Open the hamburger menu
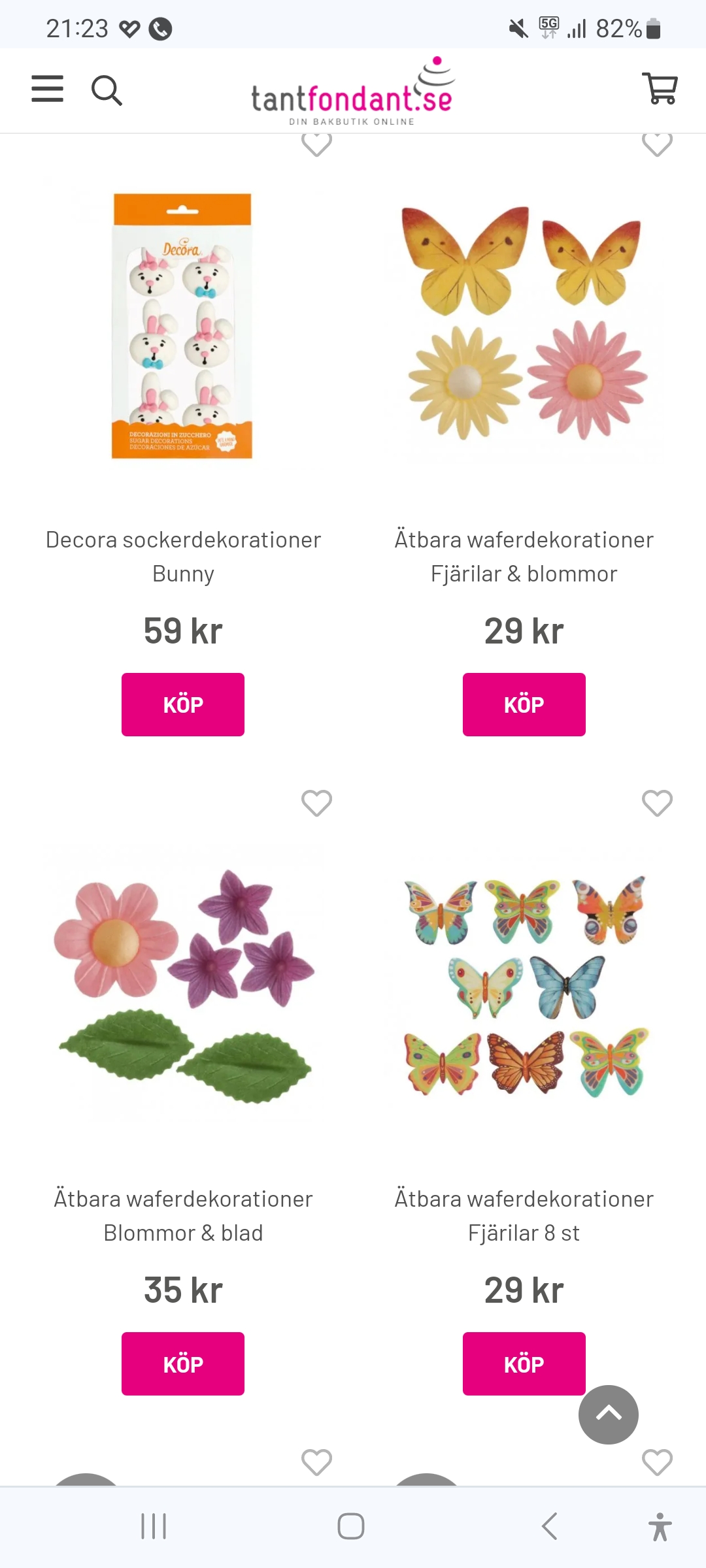 (48, 89)
